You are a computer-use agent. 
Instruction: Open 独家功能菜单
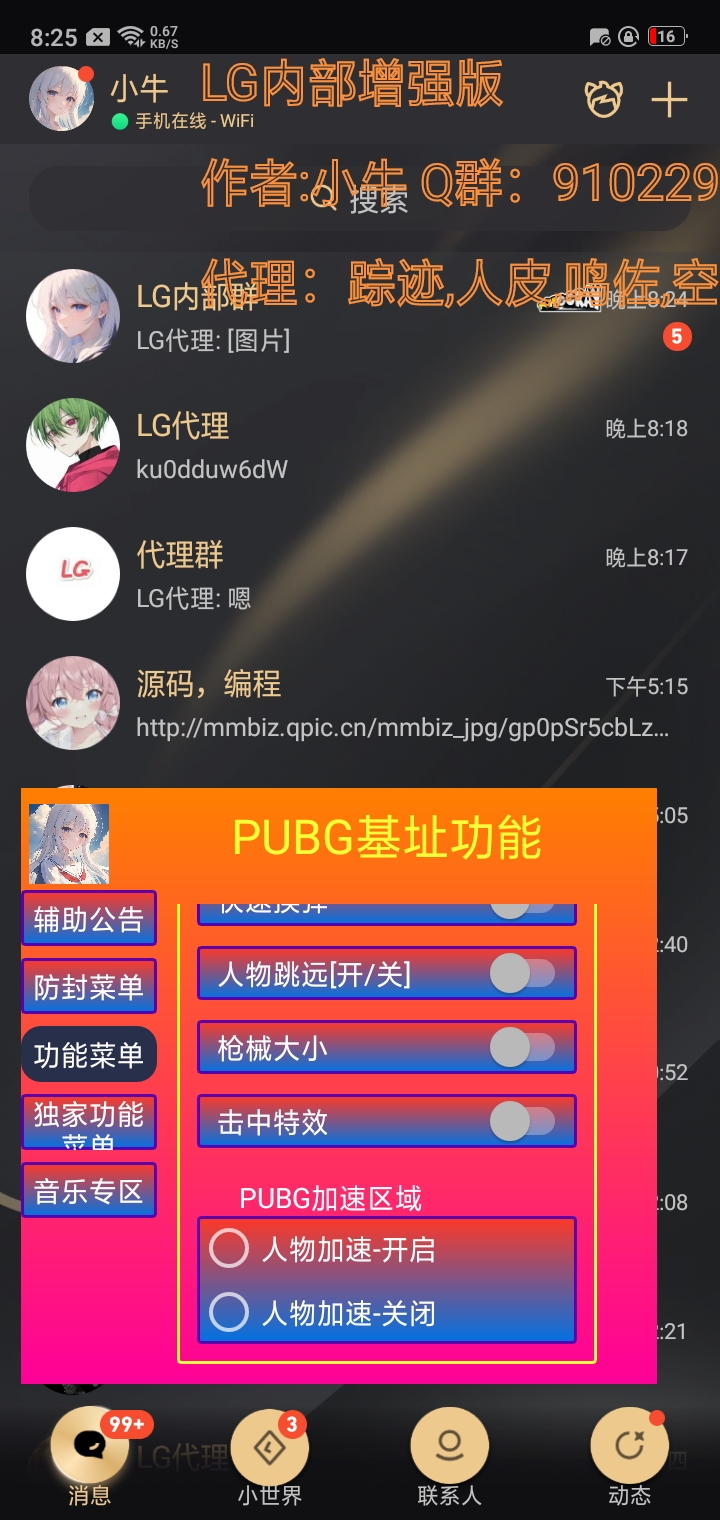(x=89, y=1123)
